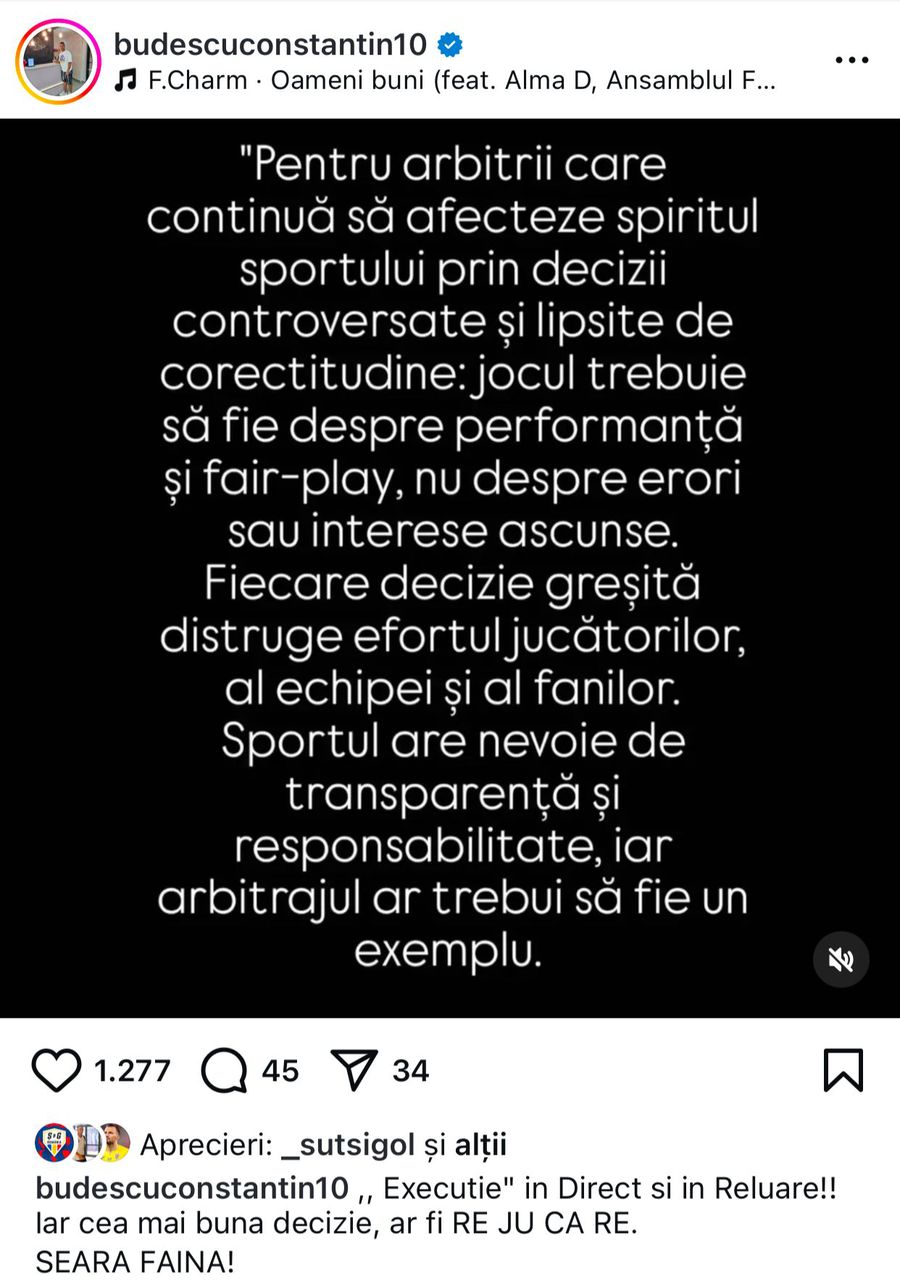View the 45 comments count

coord(280,1070)
